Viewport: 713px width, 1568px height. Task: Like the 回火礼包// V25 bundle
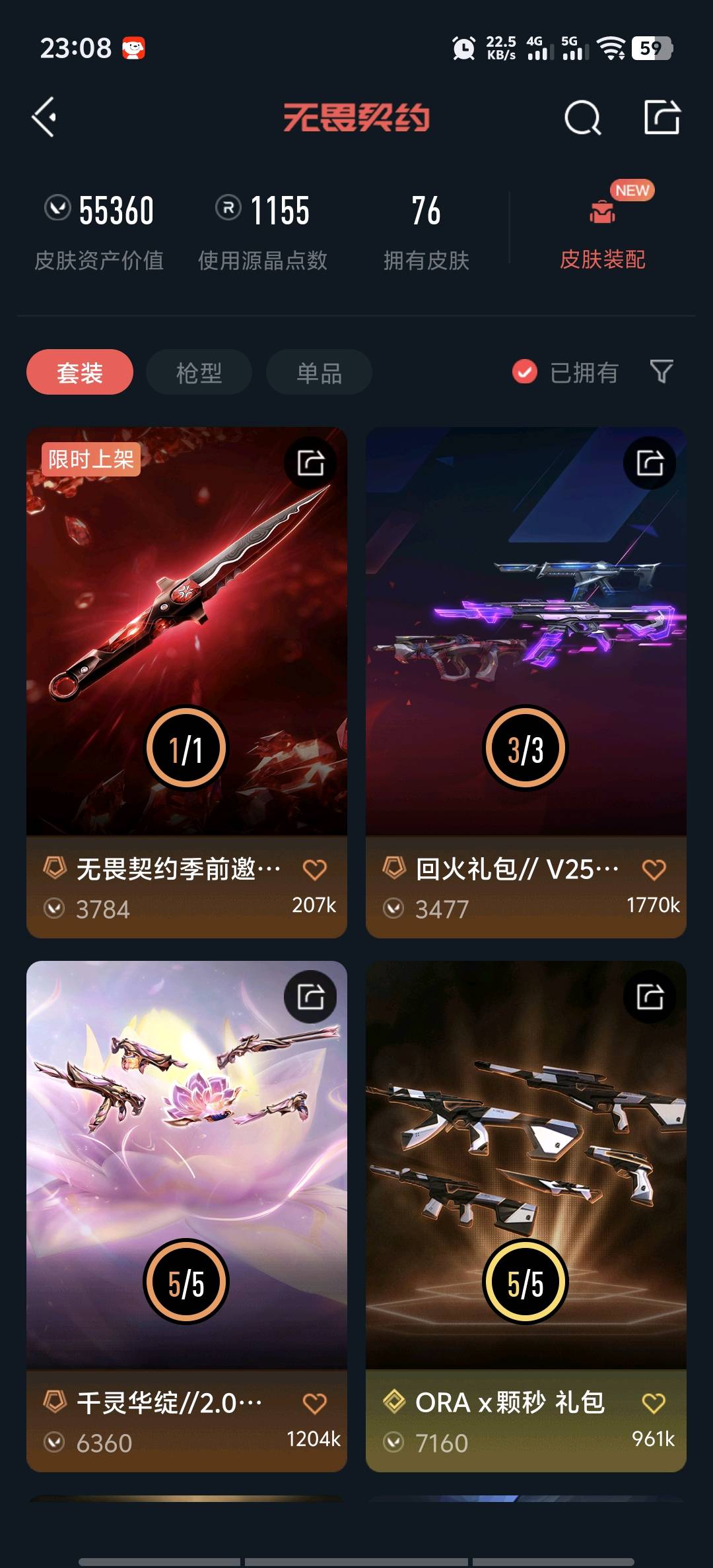(x=654, y=870)
